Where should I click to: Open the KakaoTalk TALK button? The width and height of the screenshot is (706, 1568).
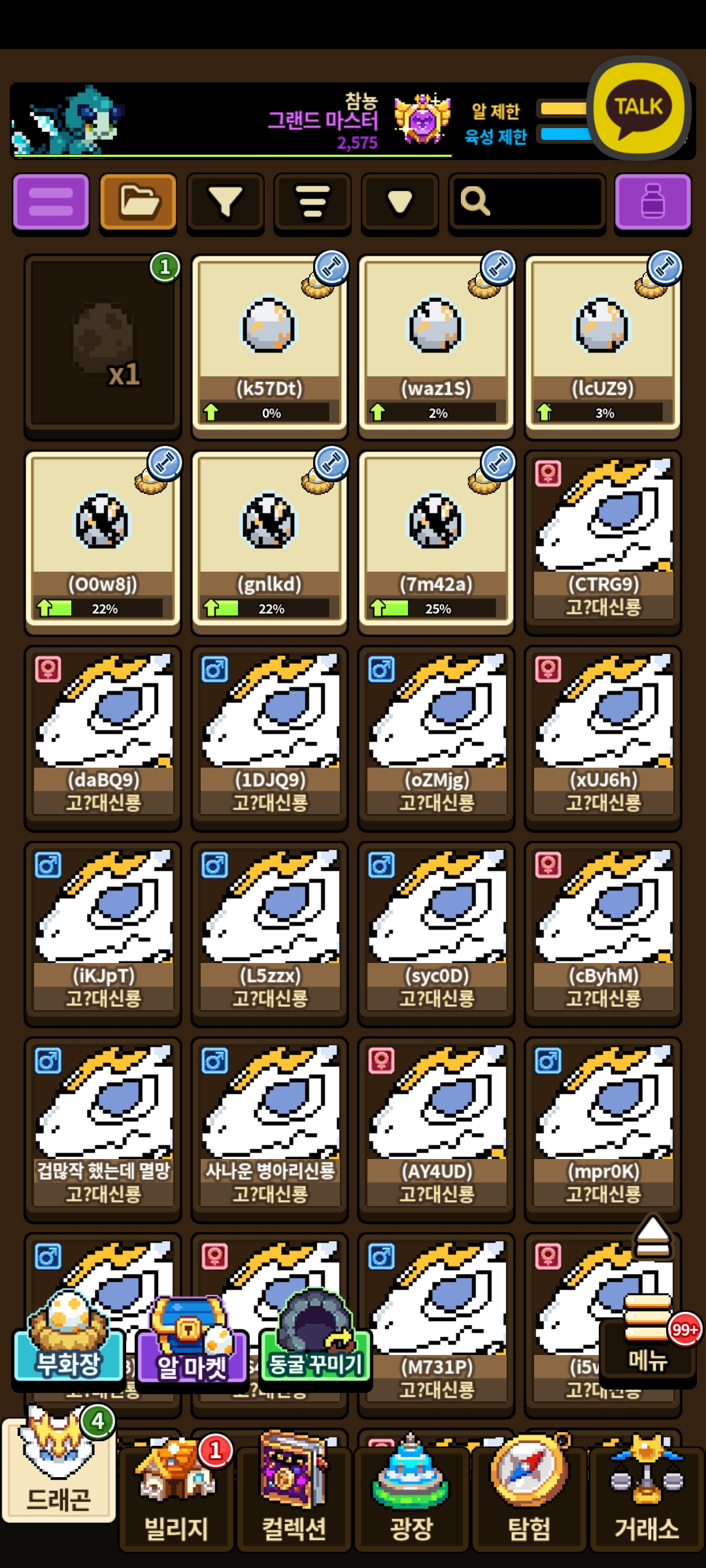click(x=639, y=108)
